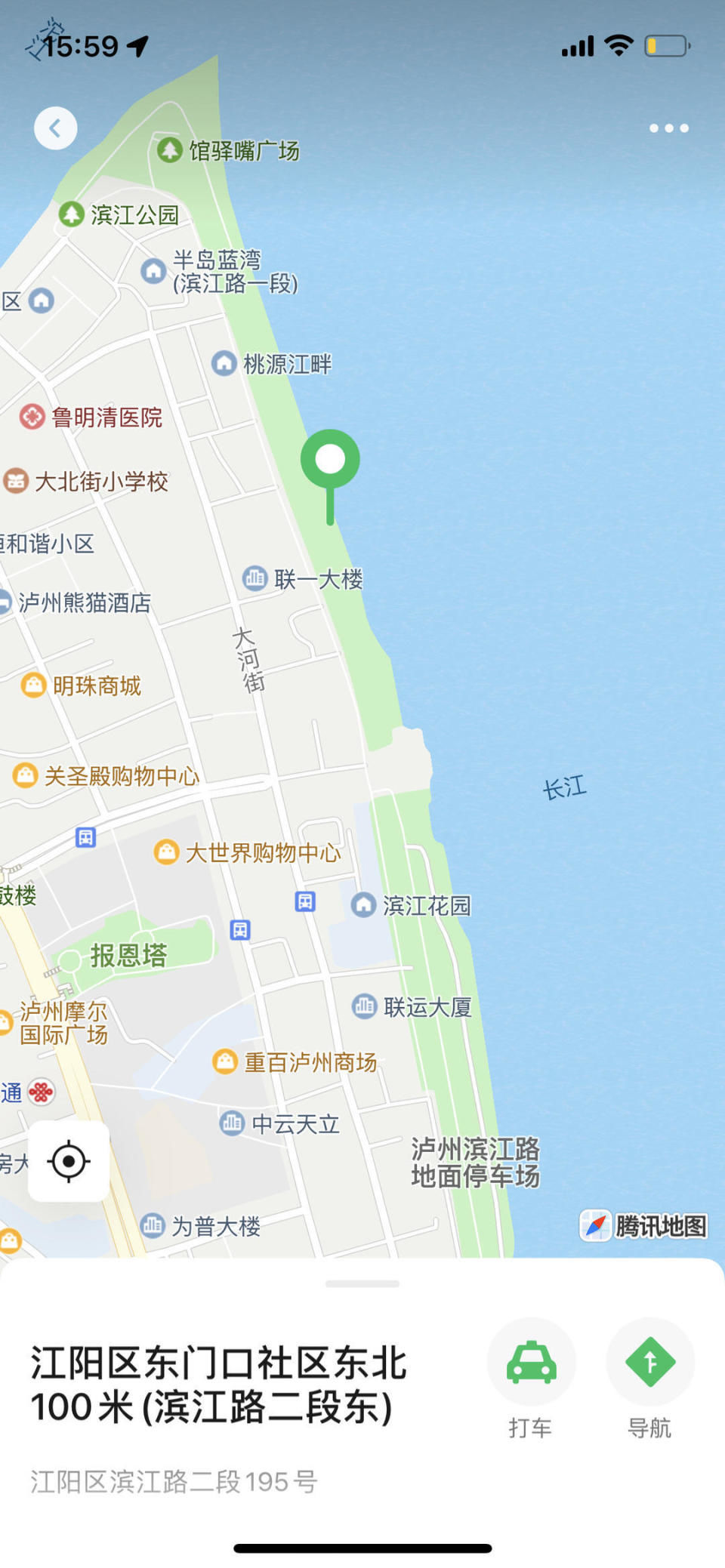Tap the green location pin marker
Image resolution: width=725 pixels, height=1568 pixels.
click(330, 461)
